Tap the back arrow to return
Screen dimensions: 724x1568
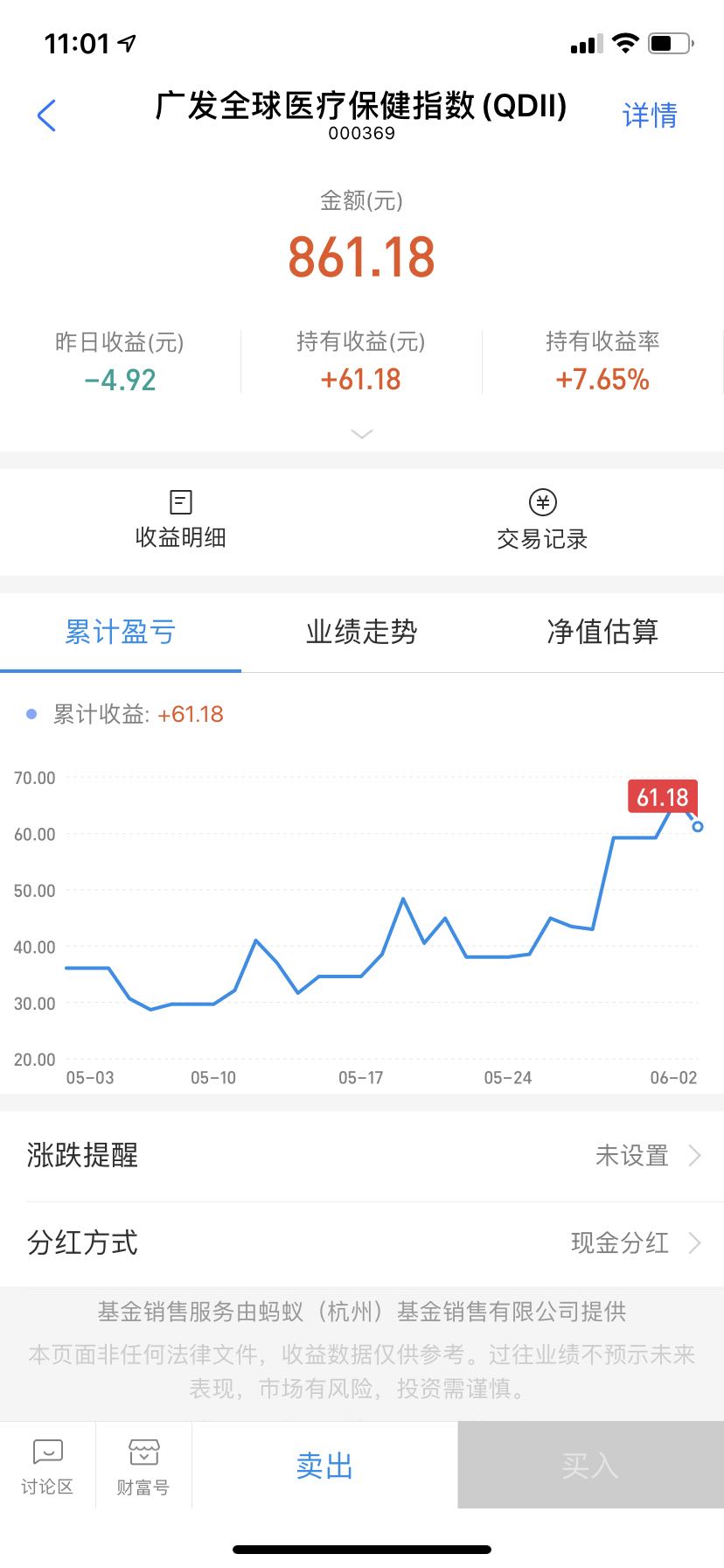(45, 115)
